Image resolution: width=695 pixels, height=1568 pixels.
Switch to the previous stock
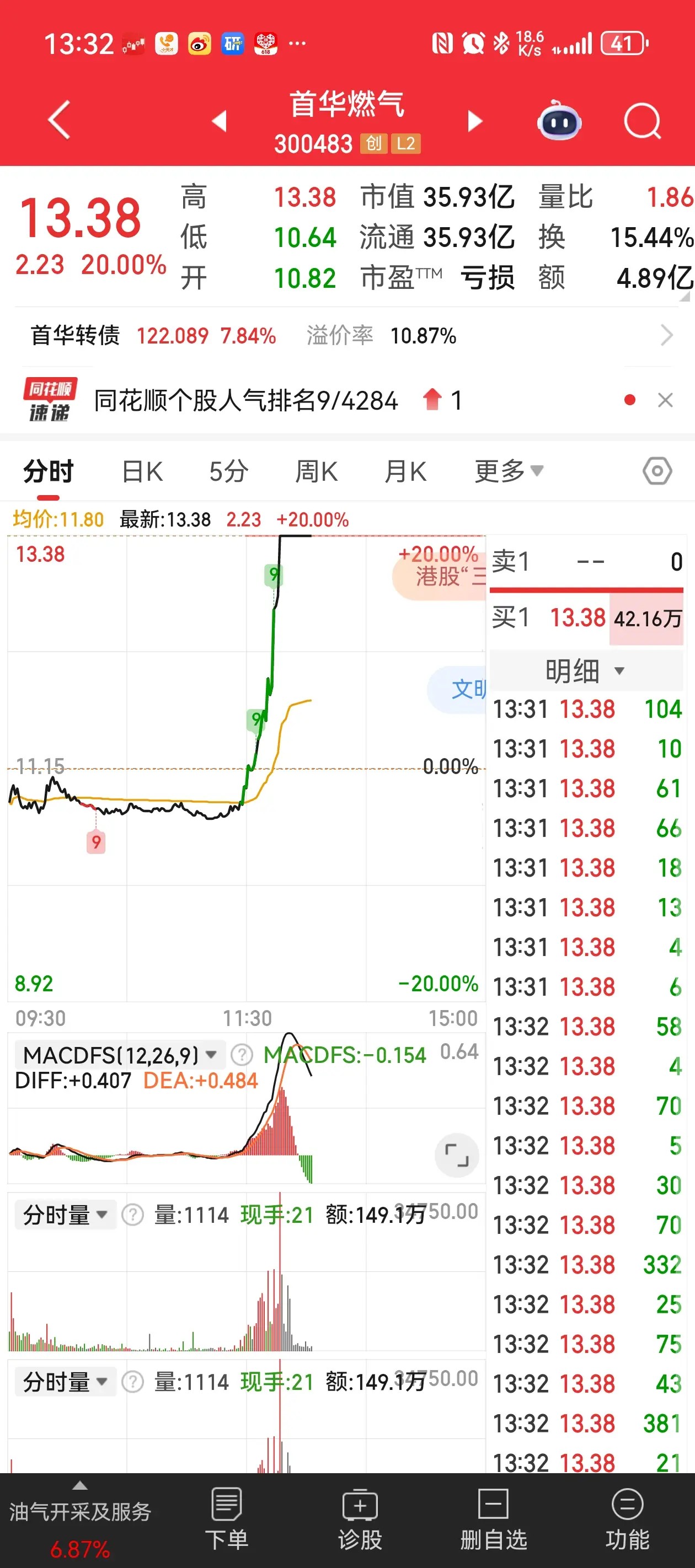point(220,121)
